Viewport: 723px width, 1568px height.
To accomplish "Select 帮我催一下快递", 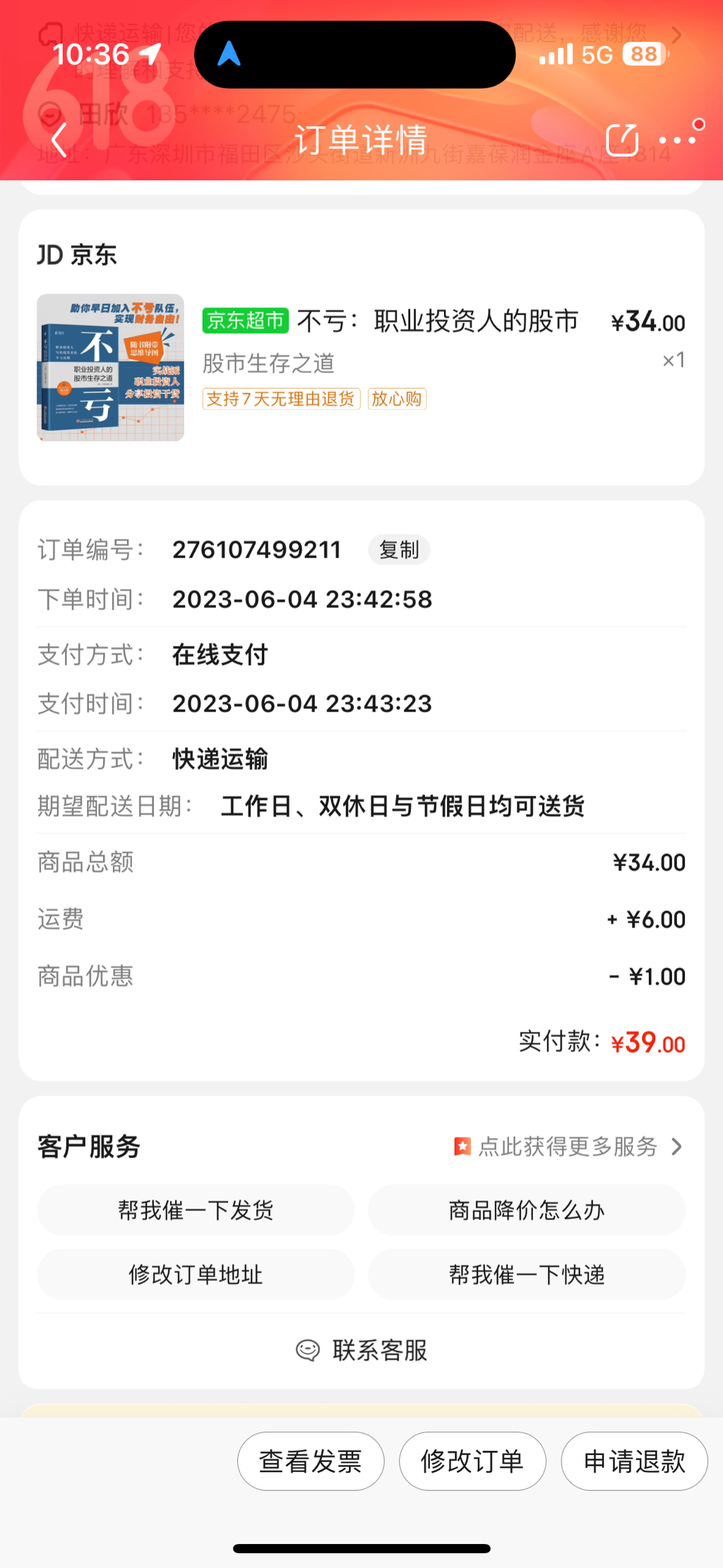I will 527,1275.
